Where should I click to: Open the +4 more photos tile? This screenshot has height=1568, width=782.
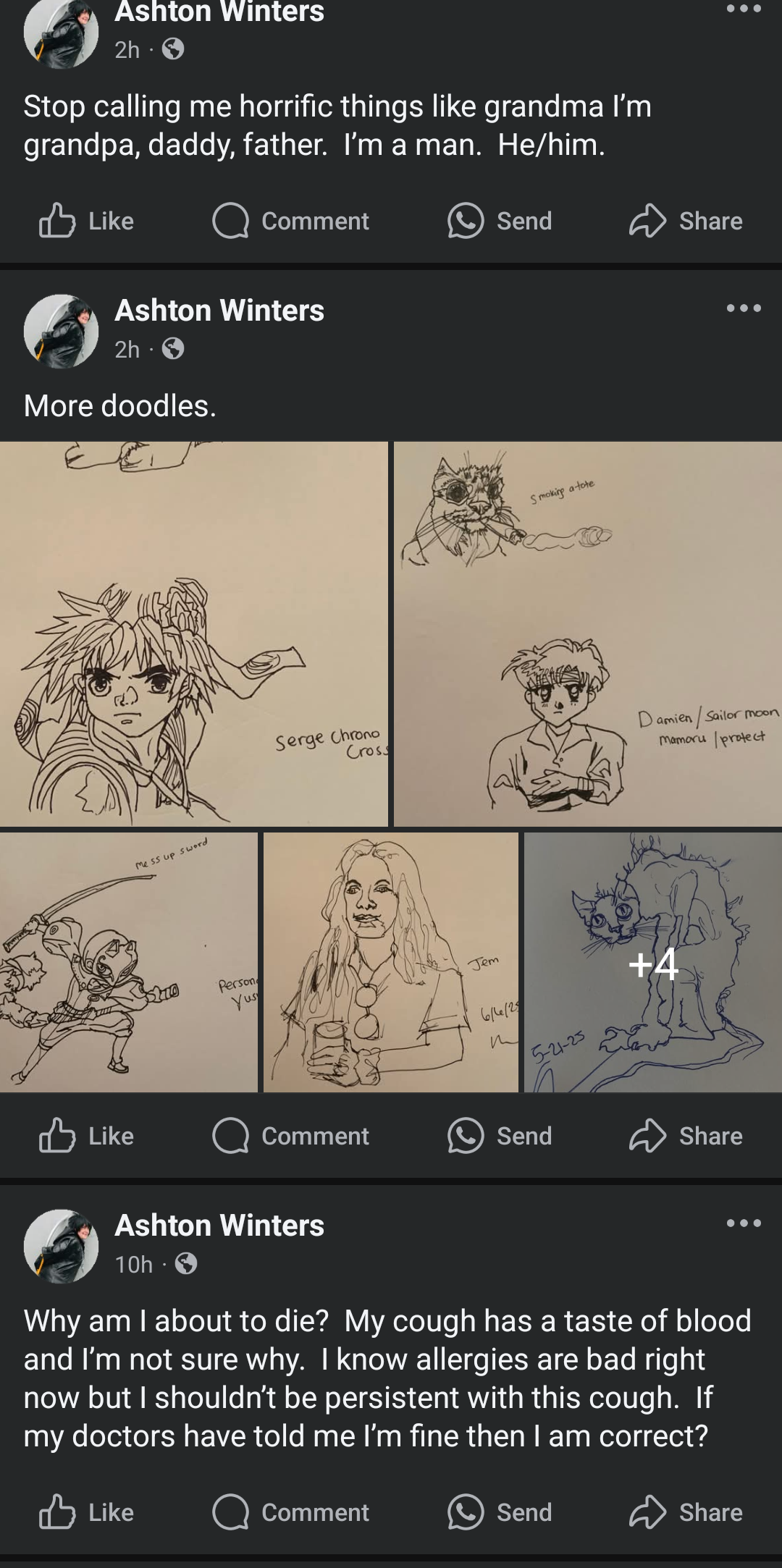[x=653, y=962]
